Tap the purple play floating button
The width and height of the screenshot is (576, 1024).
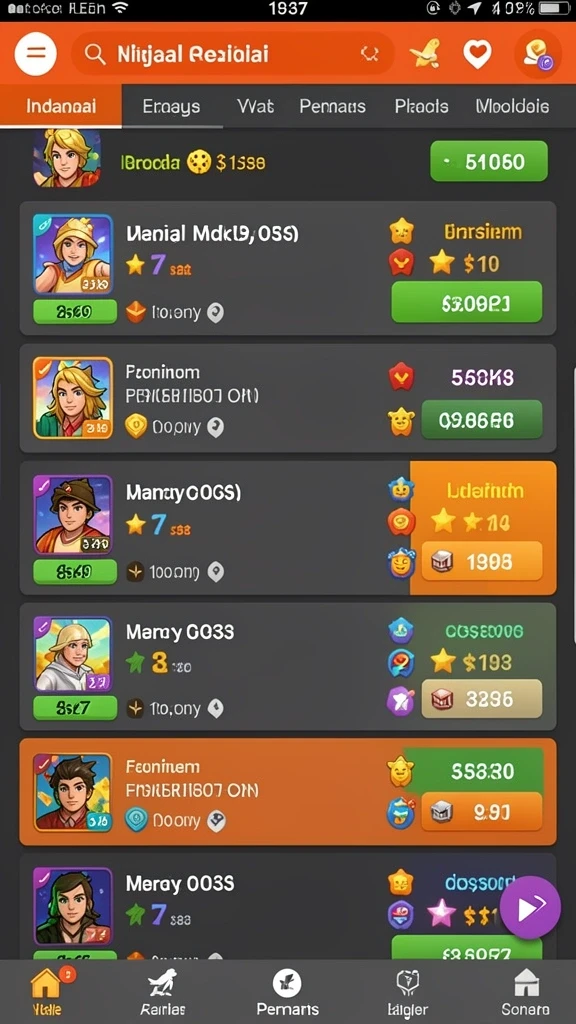tap(530, 907)
